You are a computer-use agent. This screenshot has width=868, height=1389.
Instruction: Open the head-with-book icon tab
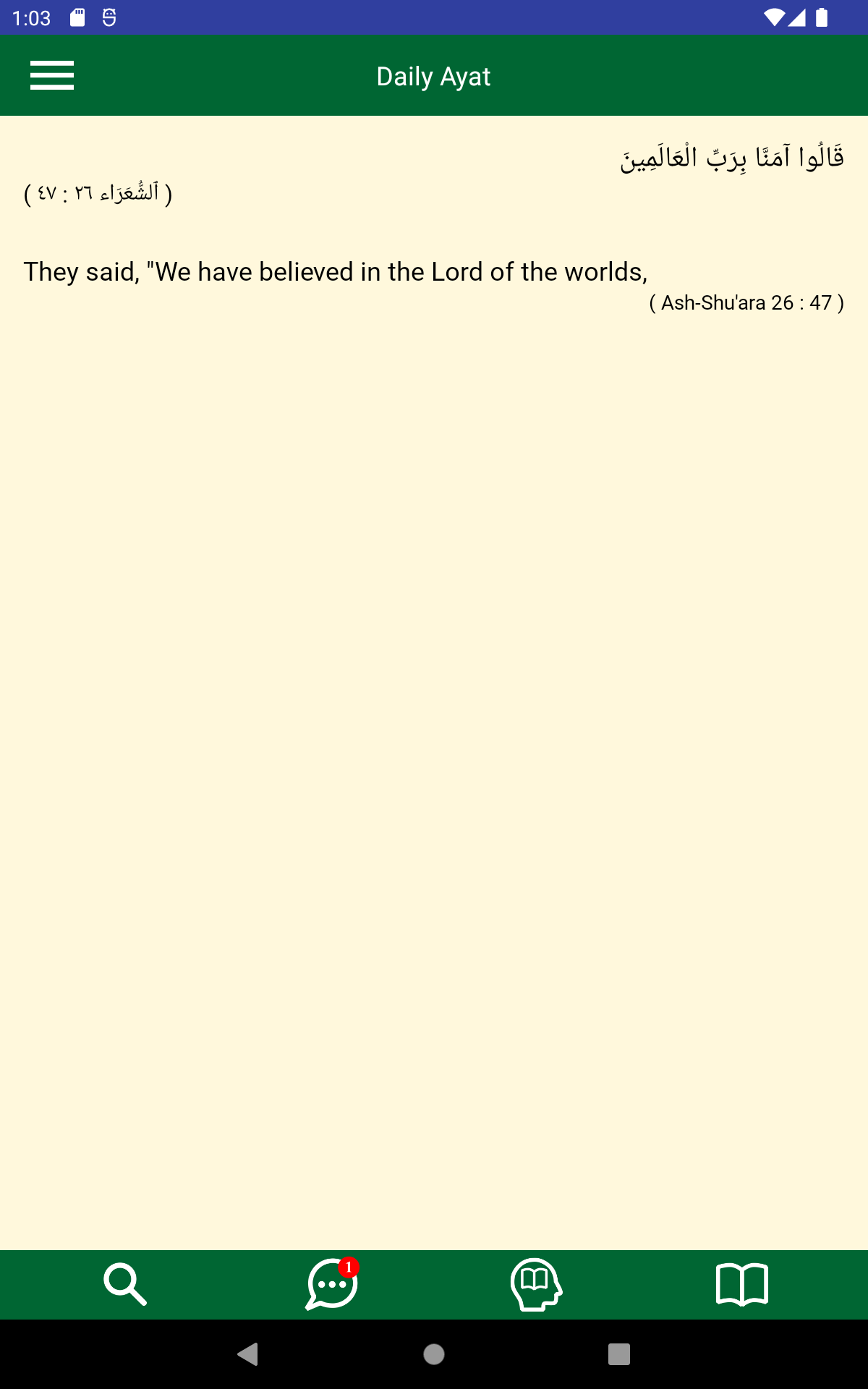click(x=536, y=1284)
